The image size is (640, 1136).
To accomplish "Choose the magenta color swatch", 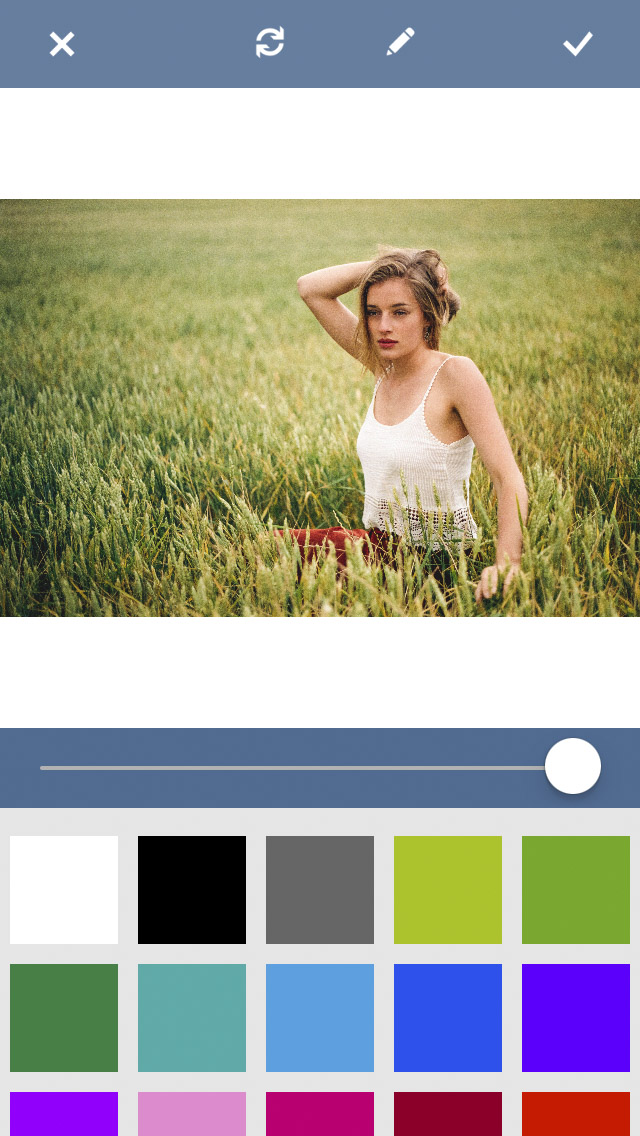I will tap(320, 1114).
